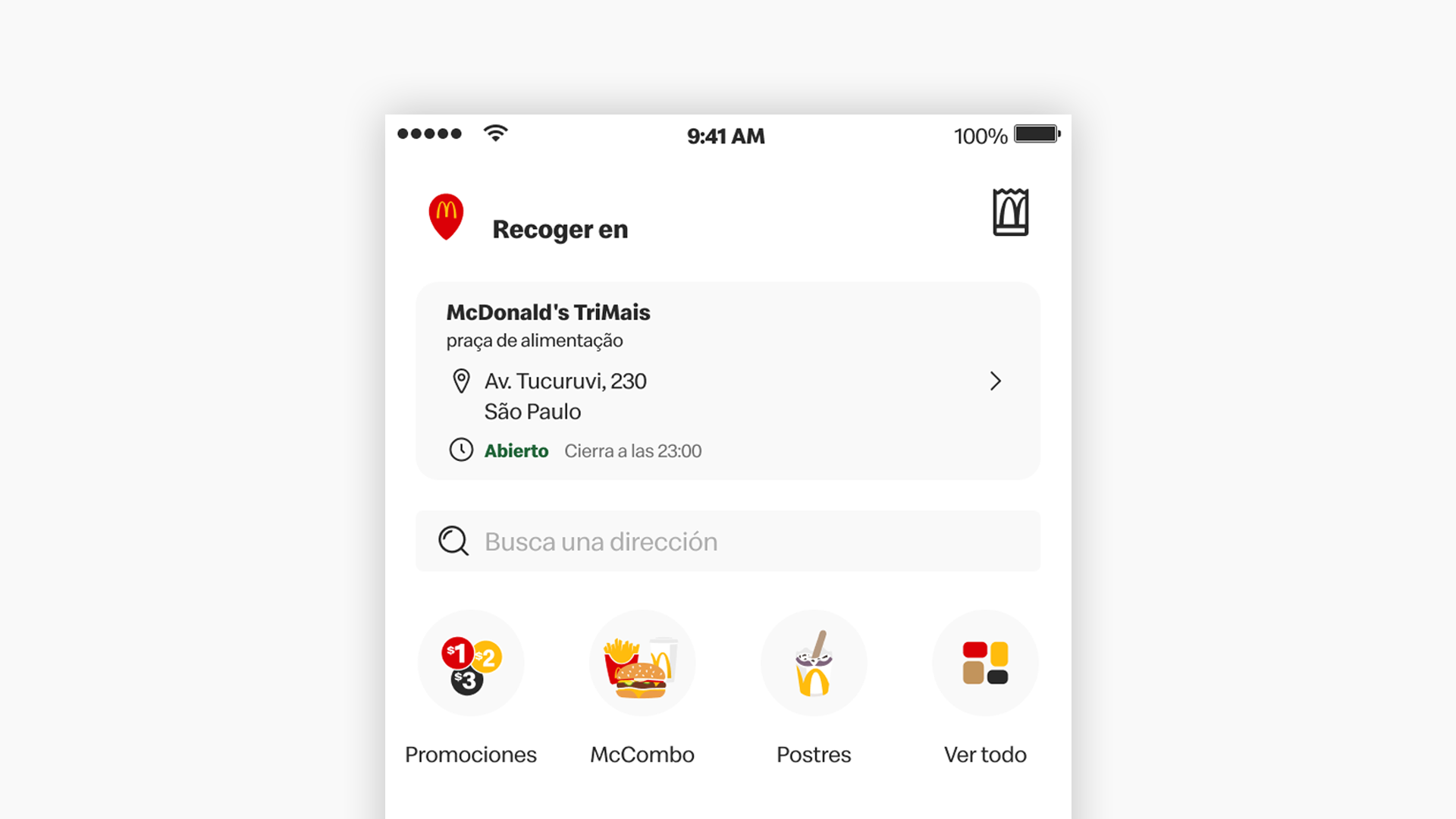Open the Promociones category
This screenshot has width=1456, height=819.
(x=471, y=664)
